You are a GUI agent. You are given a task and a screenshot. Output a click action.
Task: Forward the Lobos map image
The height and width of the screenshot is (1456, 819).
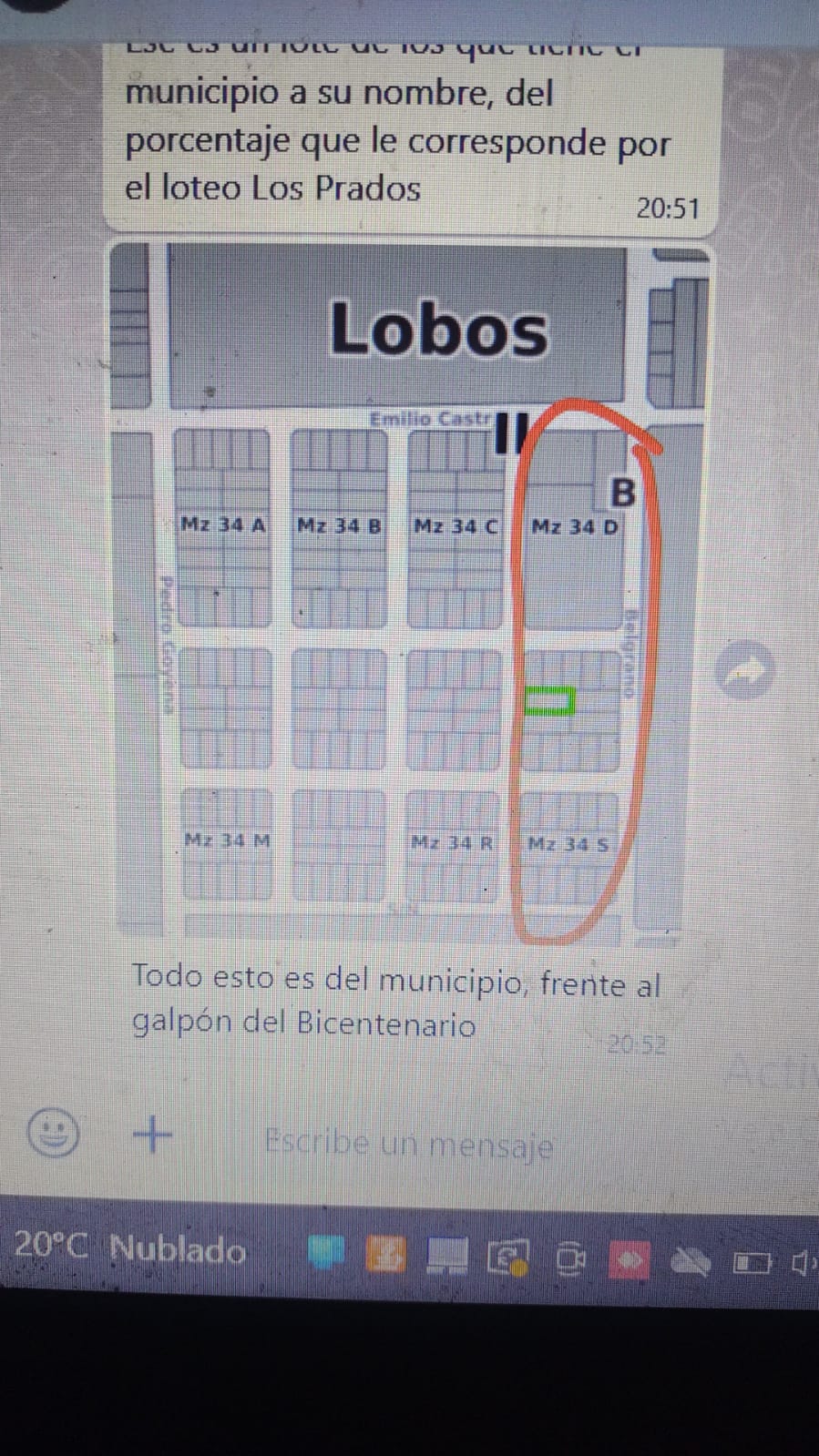[745, 671]
